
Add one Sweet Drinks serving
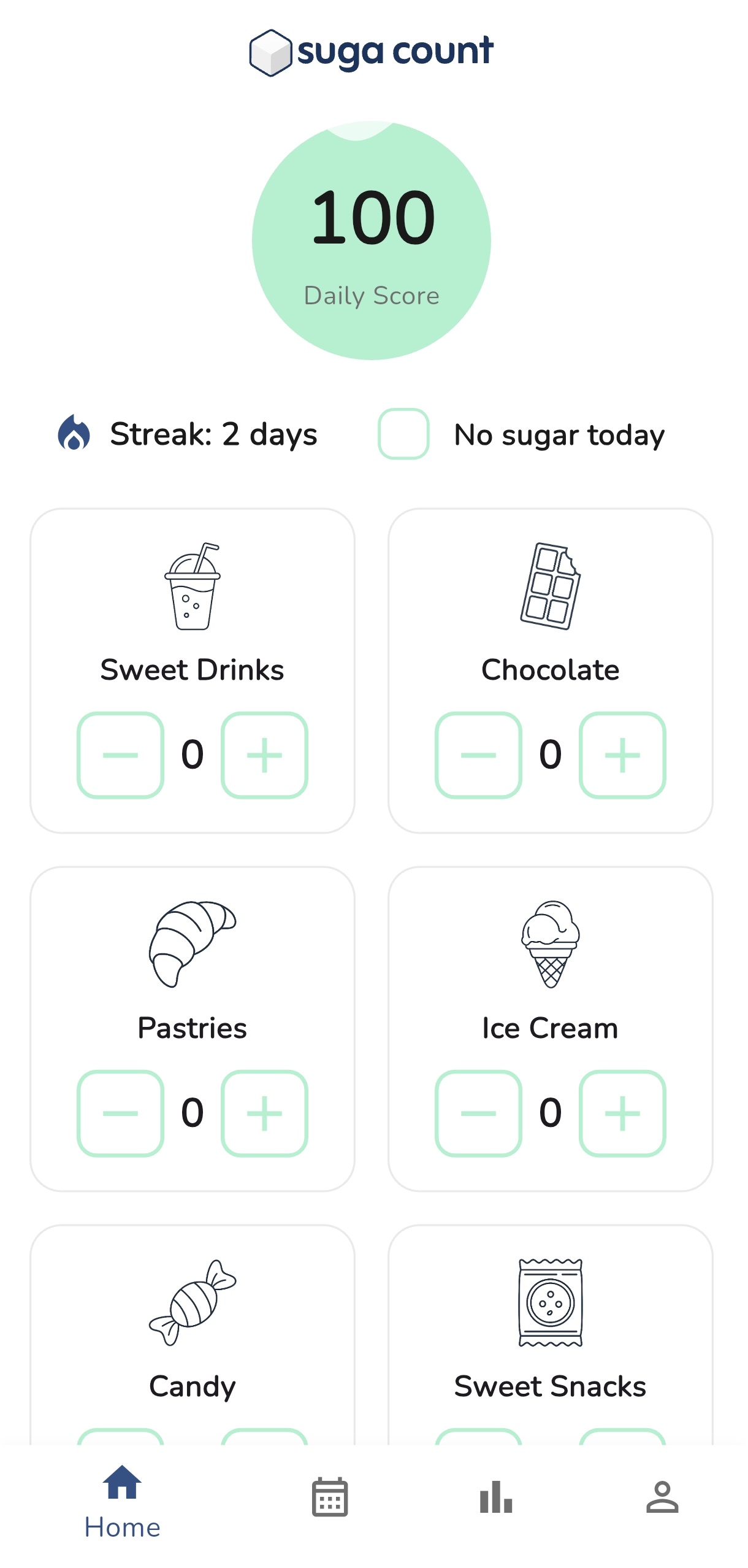tap(264, 755)
